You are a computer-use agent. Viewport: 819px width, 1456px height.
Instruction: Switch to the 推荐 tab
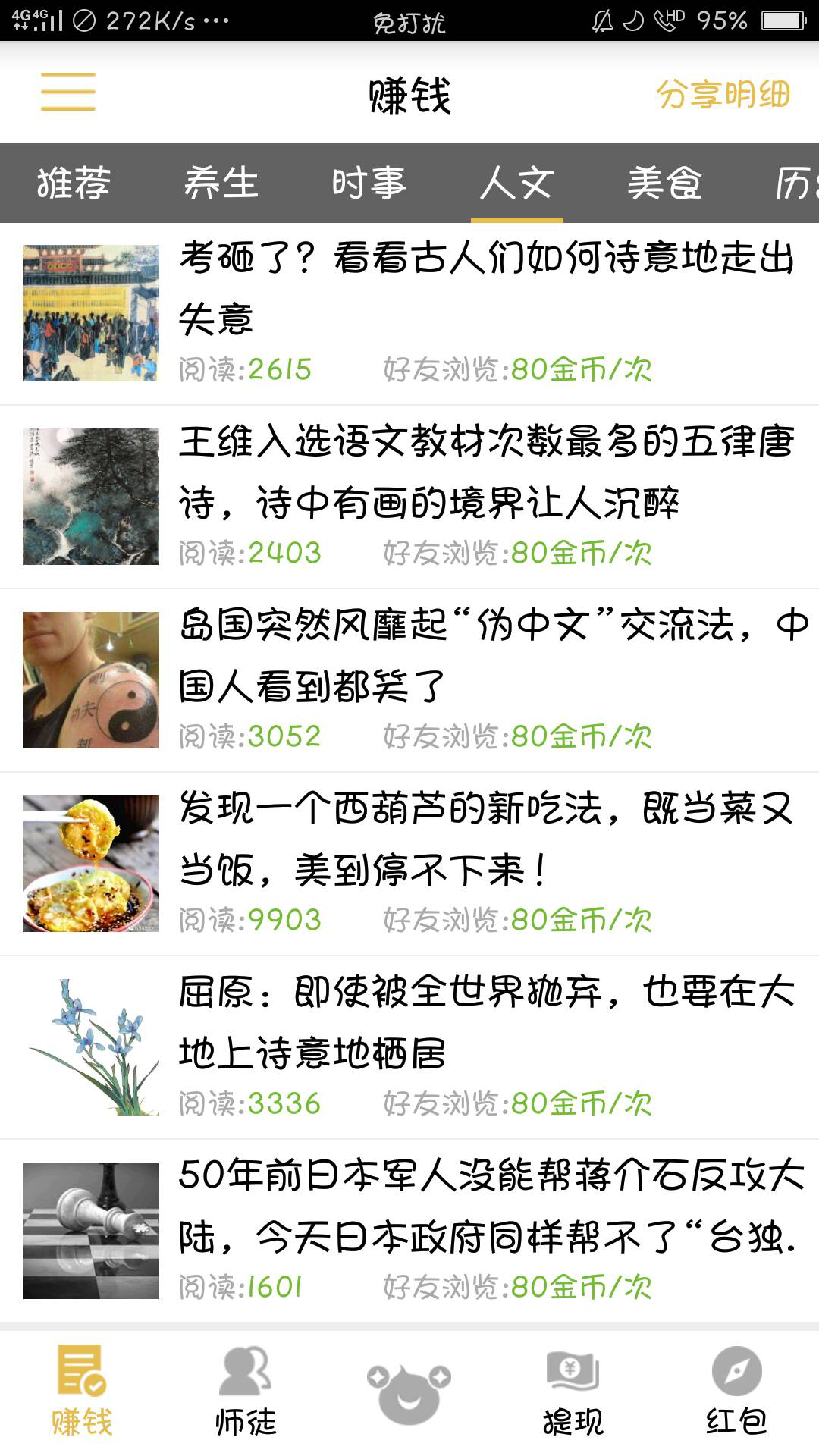coord(74,182)
